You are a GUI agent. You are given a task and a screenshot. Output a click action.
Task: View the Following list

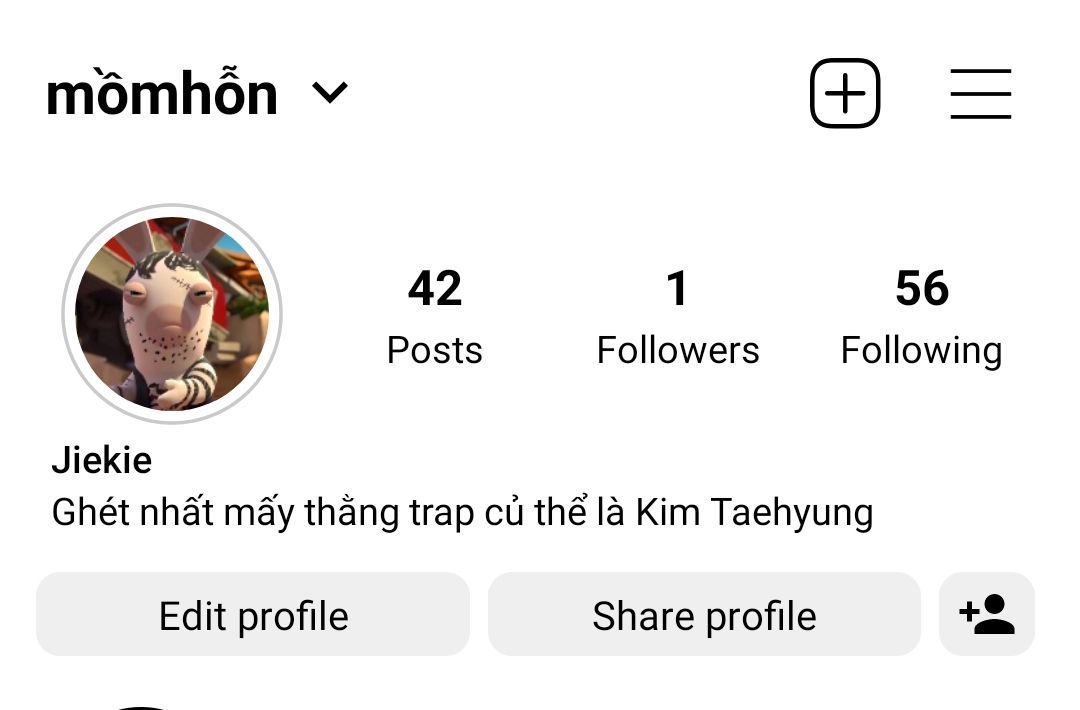point(921,315)
